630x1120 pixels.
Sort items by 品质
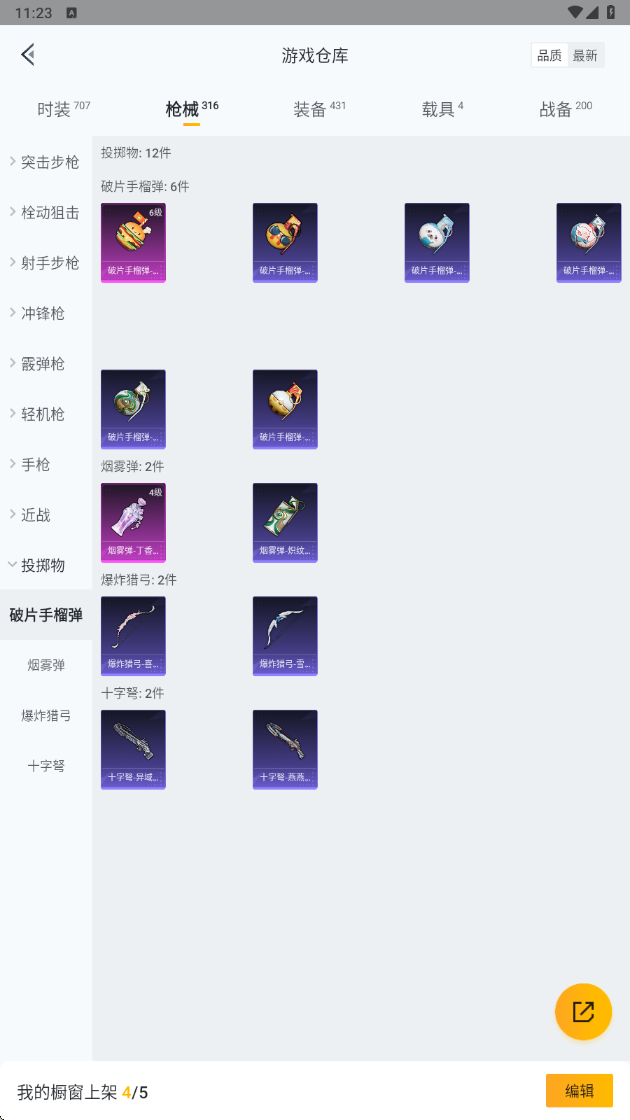click(549, 56)
